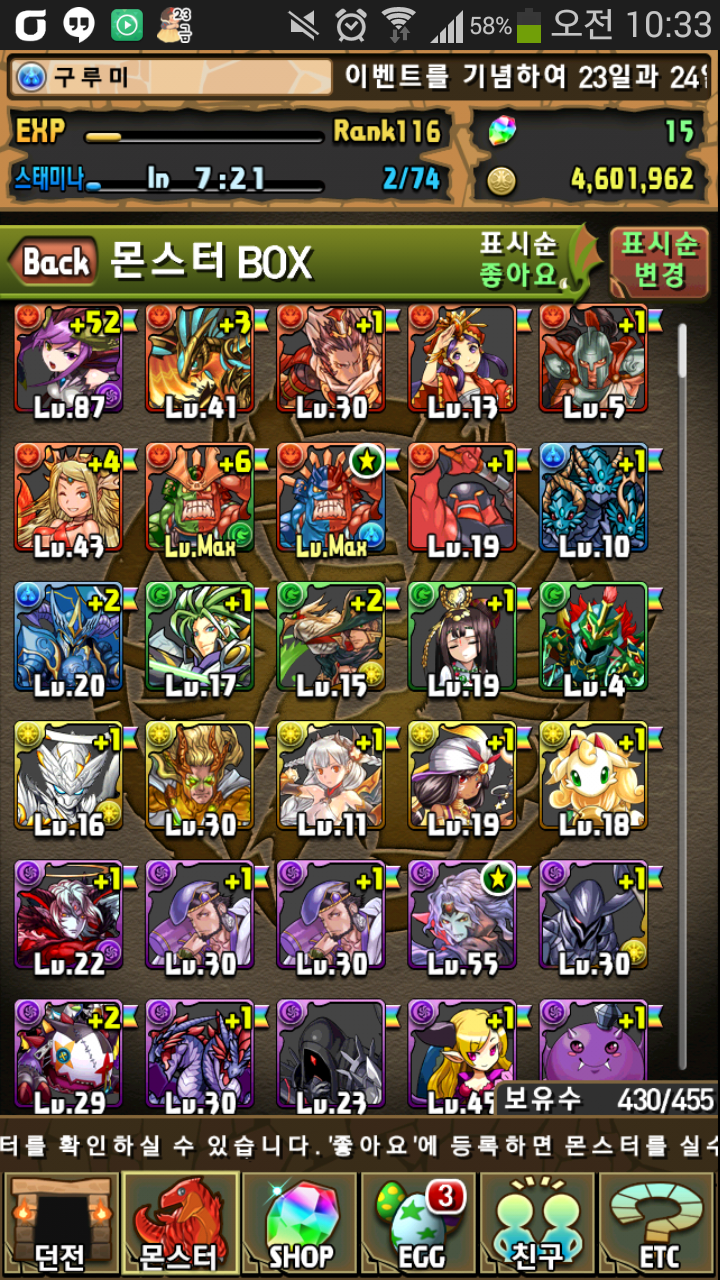The width and height of the screenshot is (720, 1280).
Task: Open the SHOP tab
Action: click(300, 1224)
